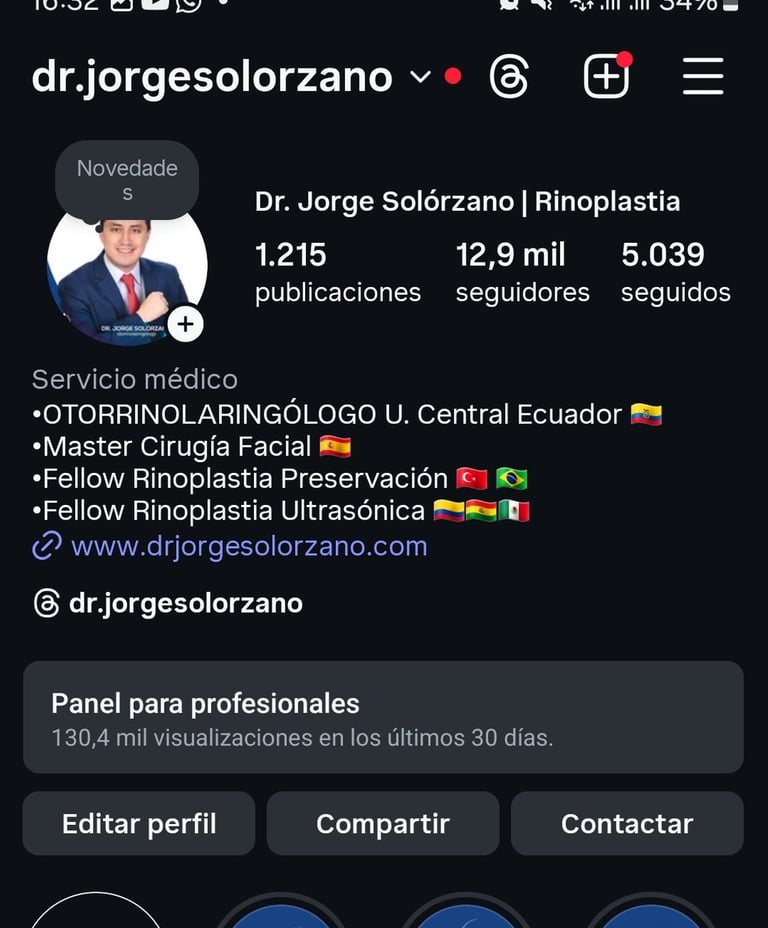This screenshot has width=768, height=928.
Task: View the 1.215 publicaciones count
Action: [337, 272]
